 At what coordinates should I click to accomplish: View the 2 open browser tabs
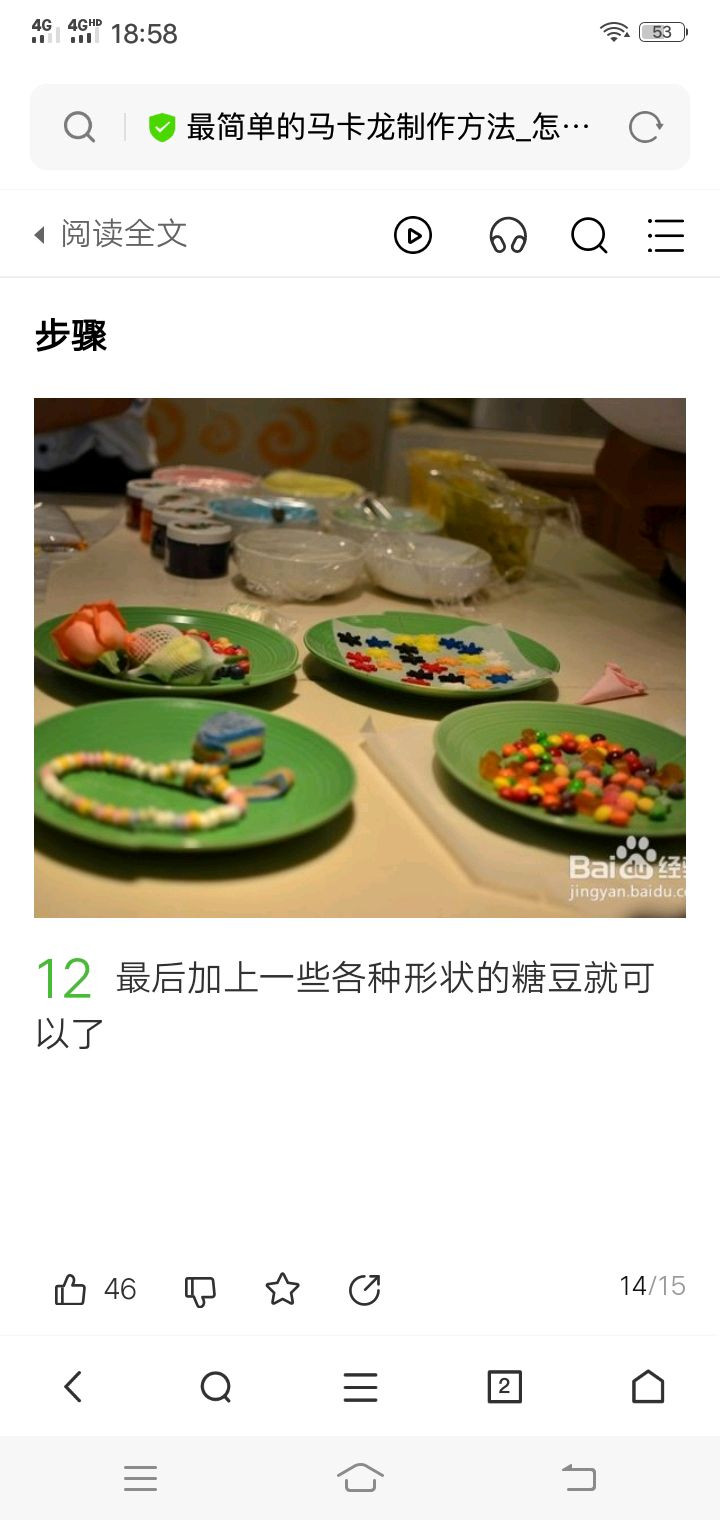point(504,1387)
